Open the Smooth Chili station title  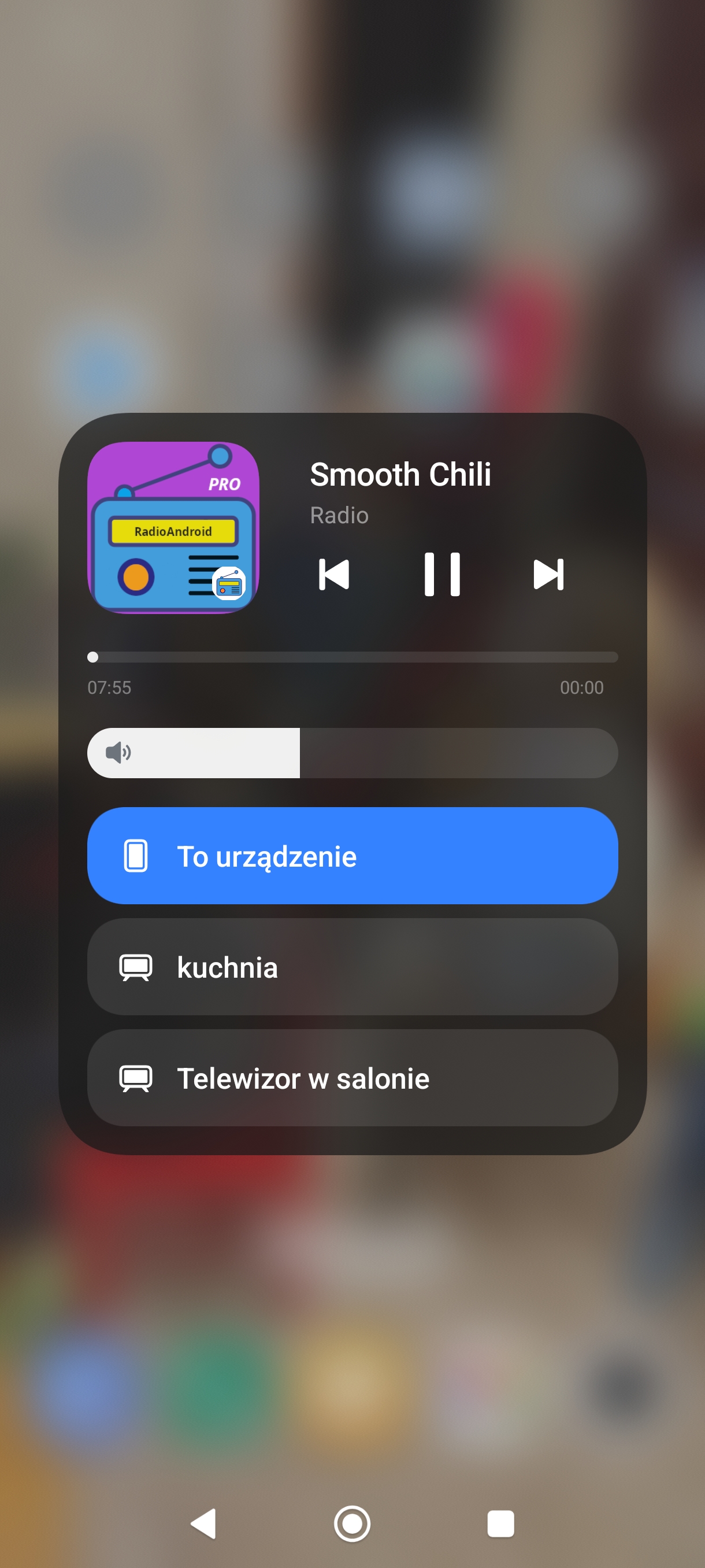400,475
